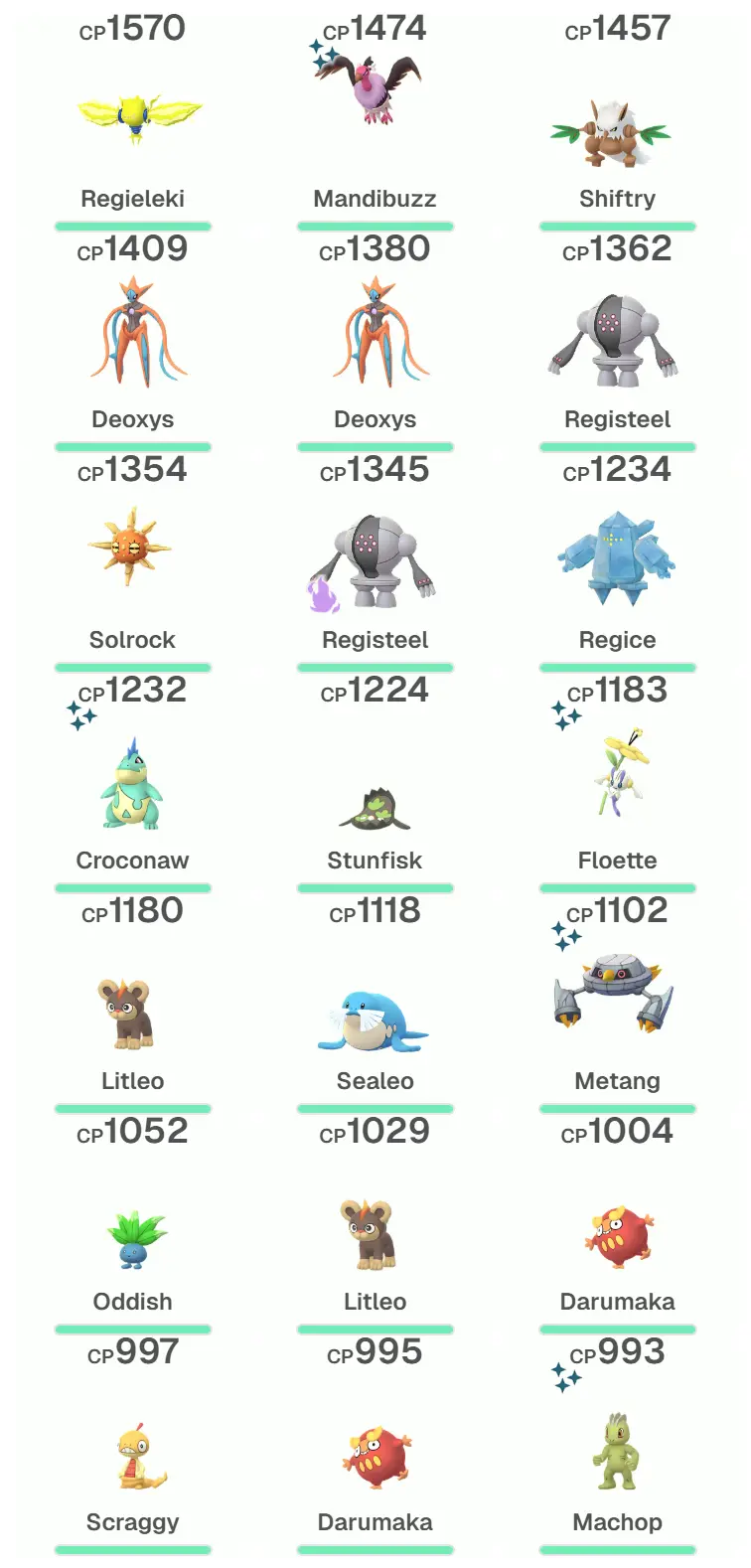Open the Darumaka with CP 1004
The height and width of the screenshot is (1568, 751).
pos(618,1224)
